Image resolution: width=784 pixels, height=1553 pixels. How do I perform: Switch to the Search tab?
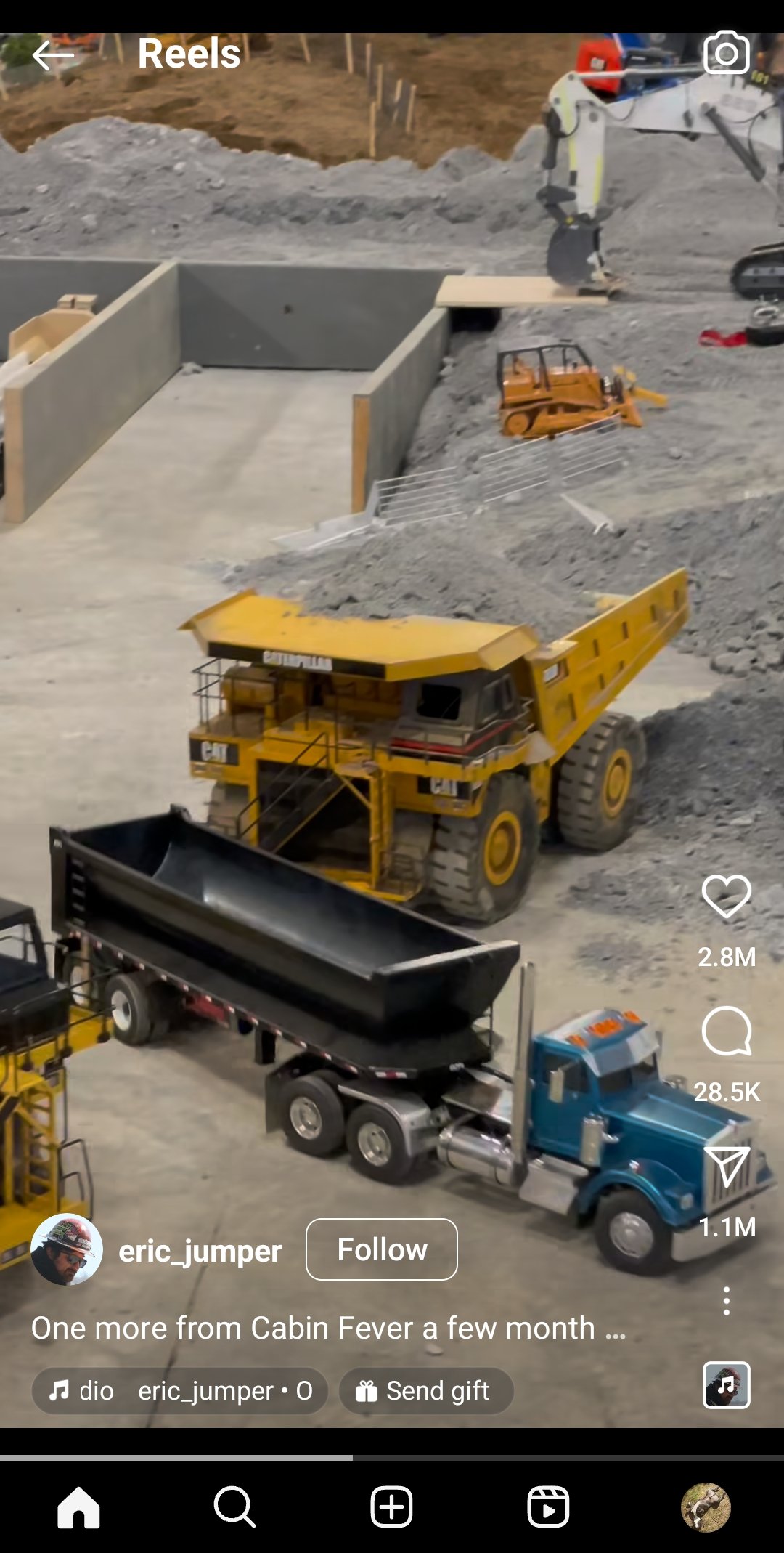[x=234, y=1507]
